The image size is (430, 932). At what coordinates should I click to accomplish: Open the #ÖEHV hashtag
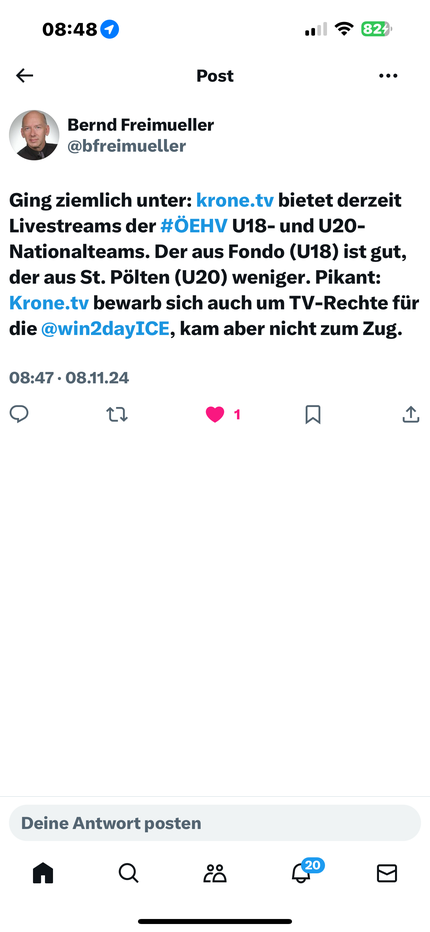click(x=194, y=226)
